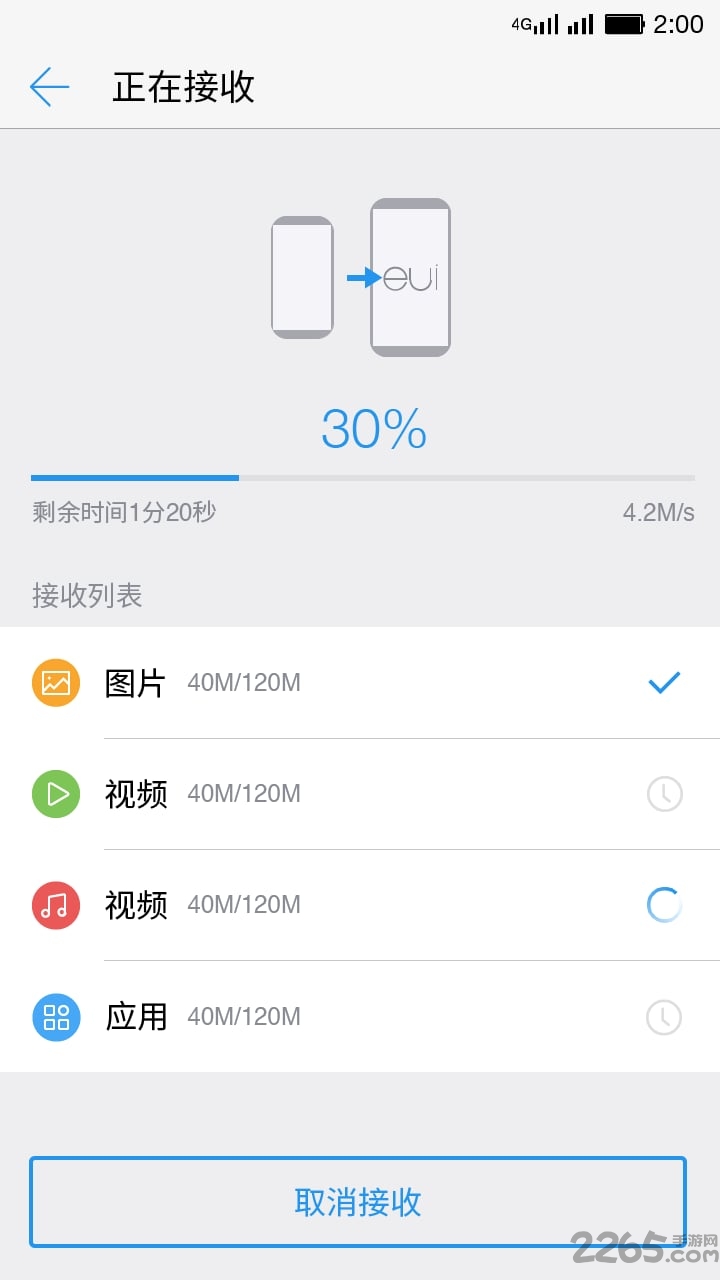Image resolution: width=720 pixels, height=1280 pixels.
Task: Tap the green 视频 play icon
Action: (55, 794)
